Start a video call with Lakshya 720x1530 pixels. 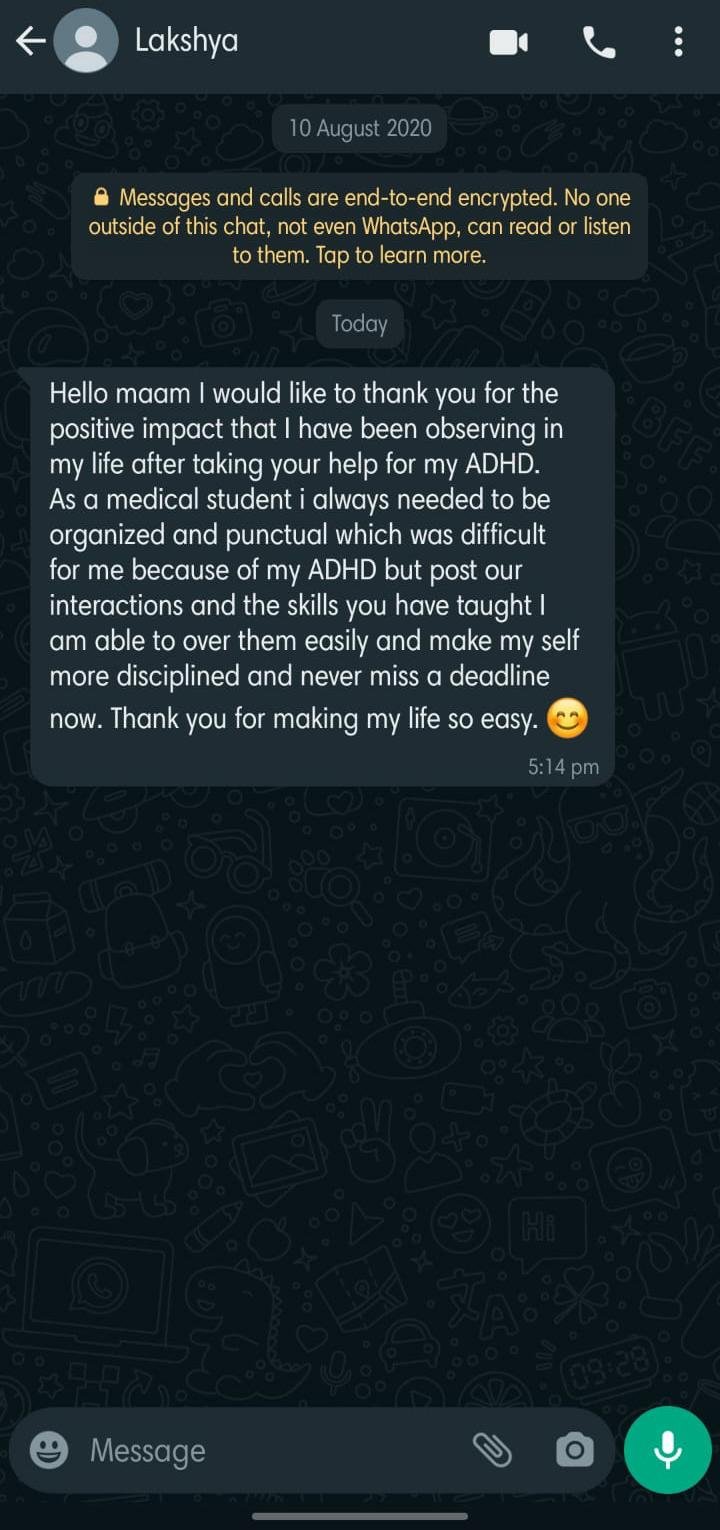pyautogui.click(x=508, y=42)
